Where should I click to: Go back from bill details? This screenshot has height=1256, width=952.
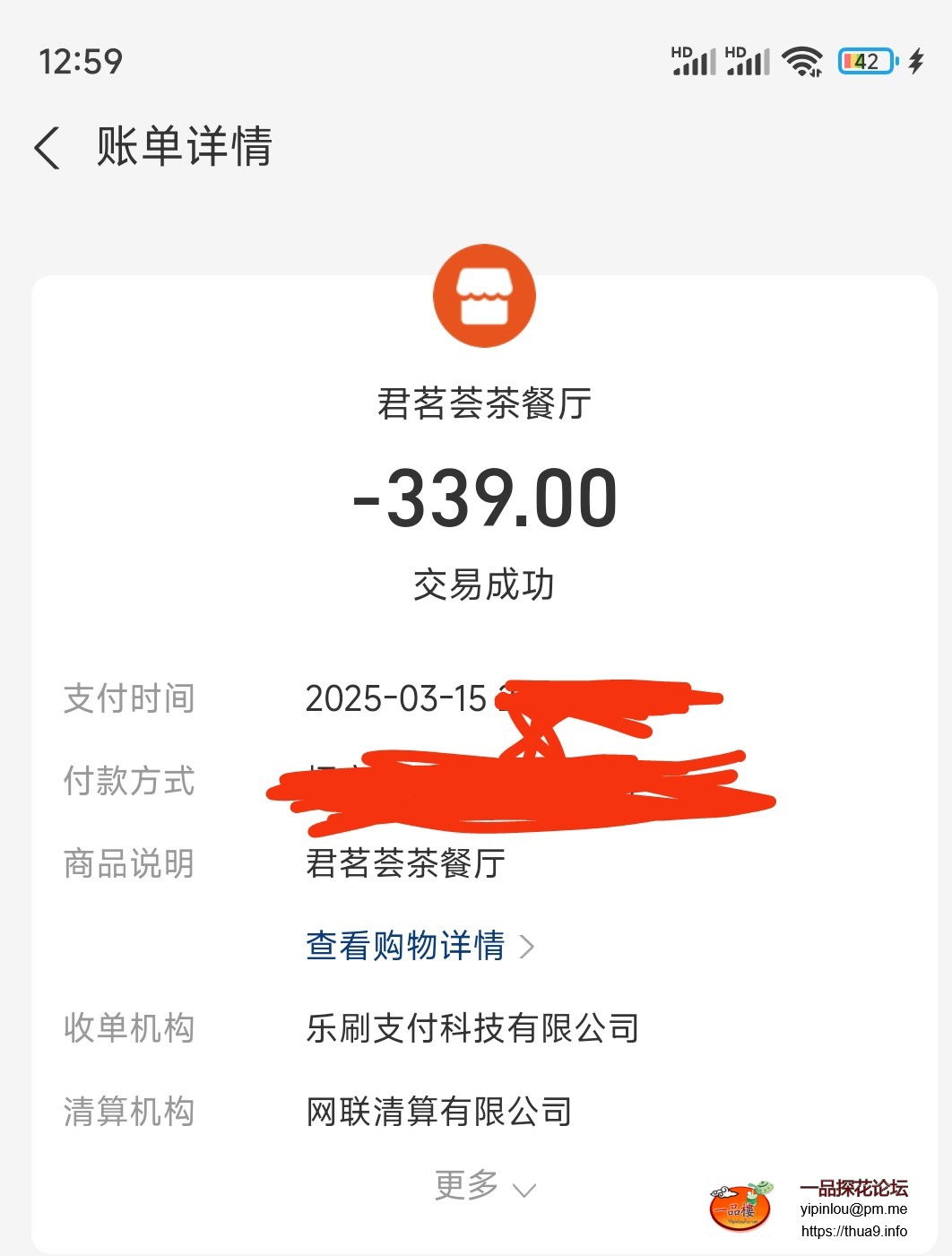click(x=48, y=148)
